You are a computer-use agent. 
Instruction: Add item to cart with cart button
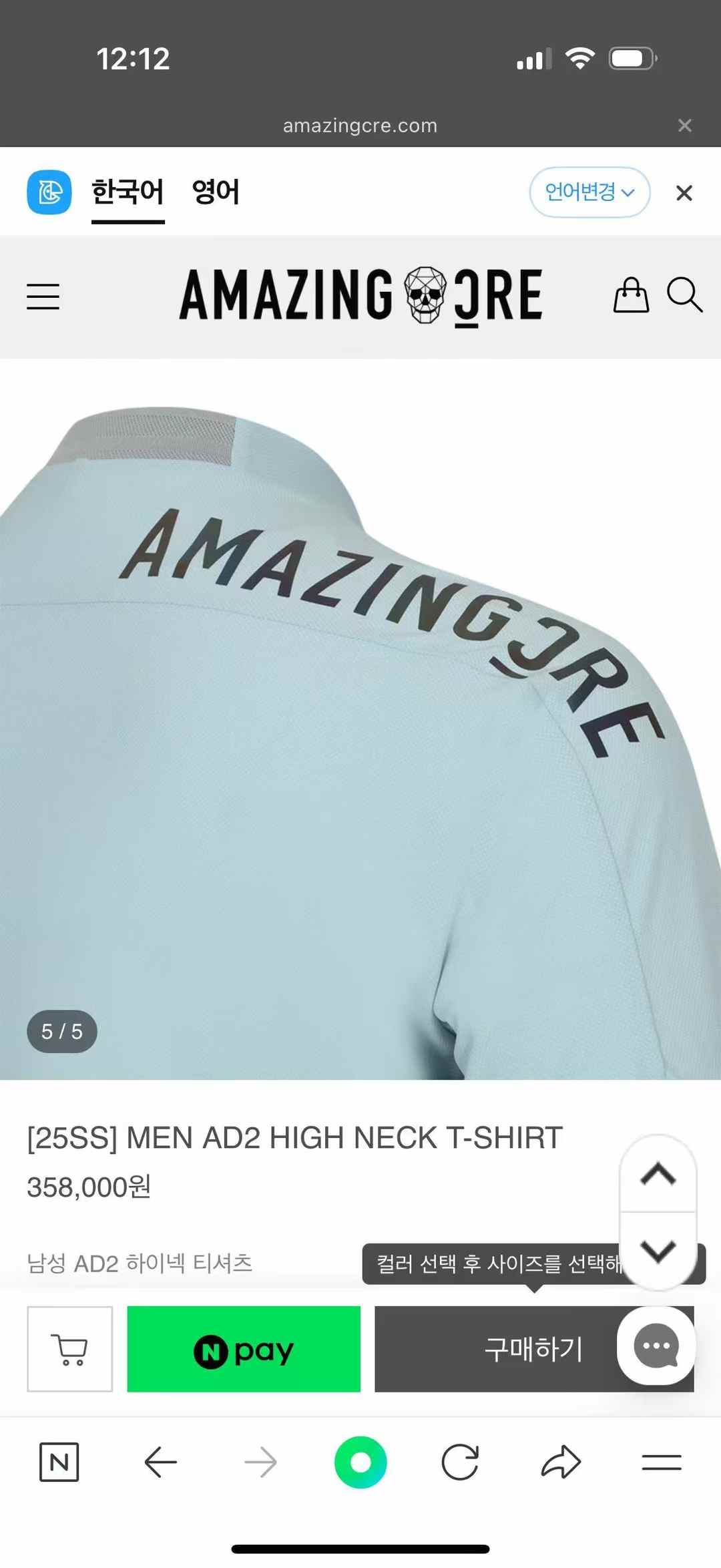click(70, 1349)
